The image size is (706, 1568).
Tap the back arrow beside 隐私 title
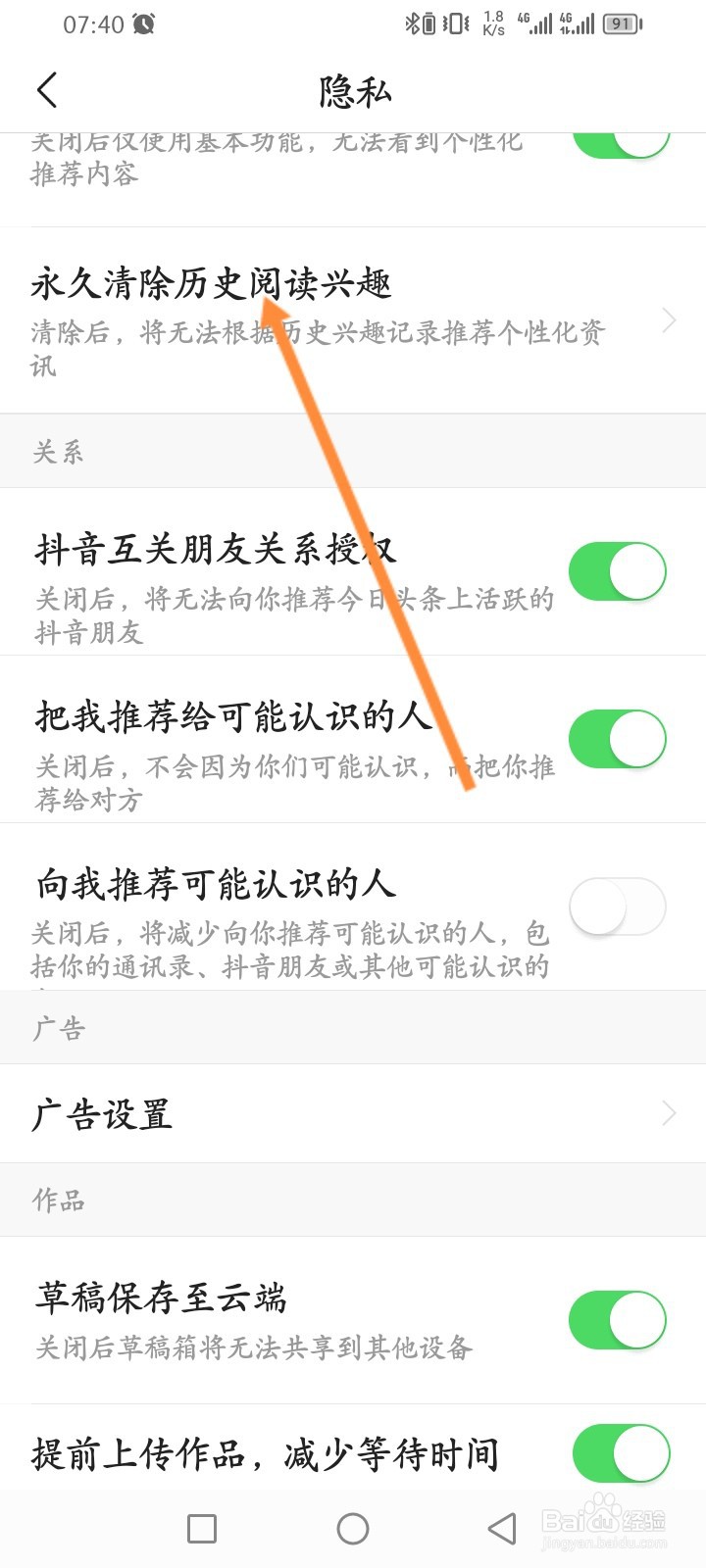[x=47, y=89]
